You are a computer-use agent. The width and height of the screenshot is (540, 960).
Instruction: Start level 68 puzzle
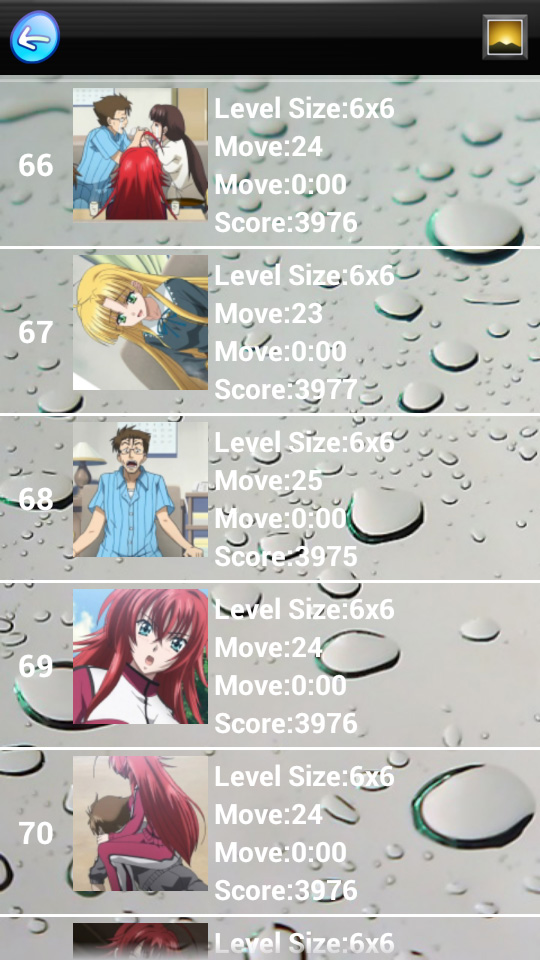270,498
